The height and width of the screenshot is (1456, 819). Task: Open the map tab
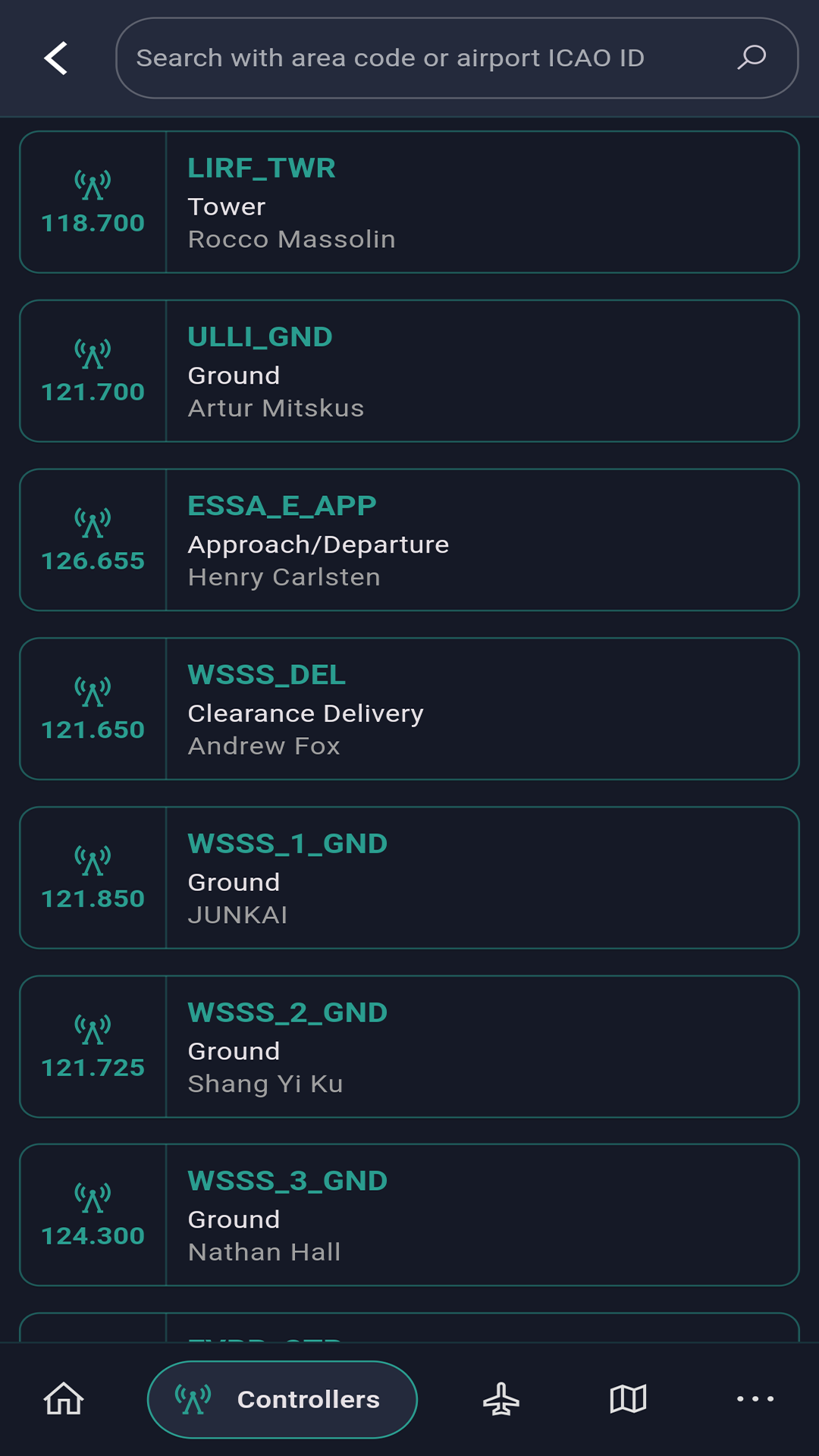628,1399
